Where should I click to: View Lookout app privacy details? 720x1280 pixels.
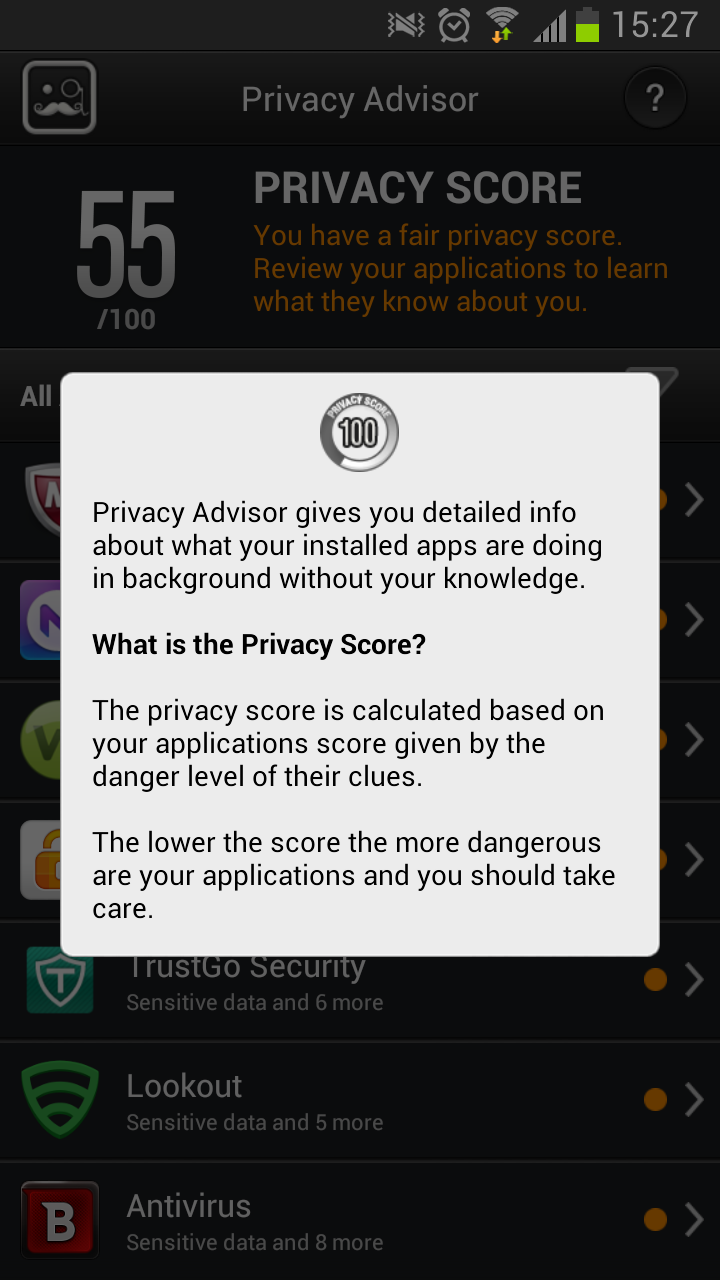click(360, 1101)
